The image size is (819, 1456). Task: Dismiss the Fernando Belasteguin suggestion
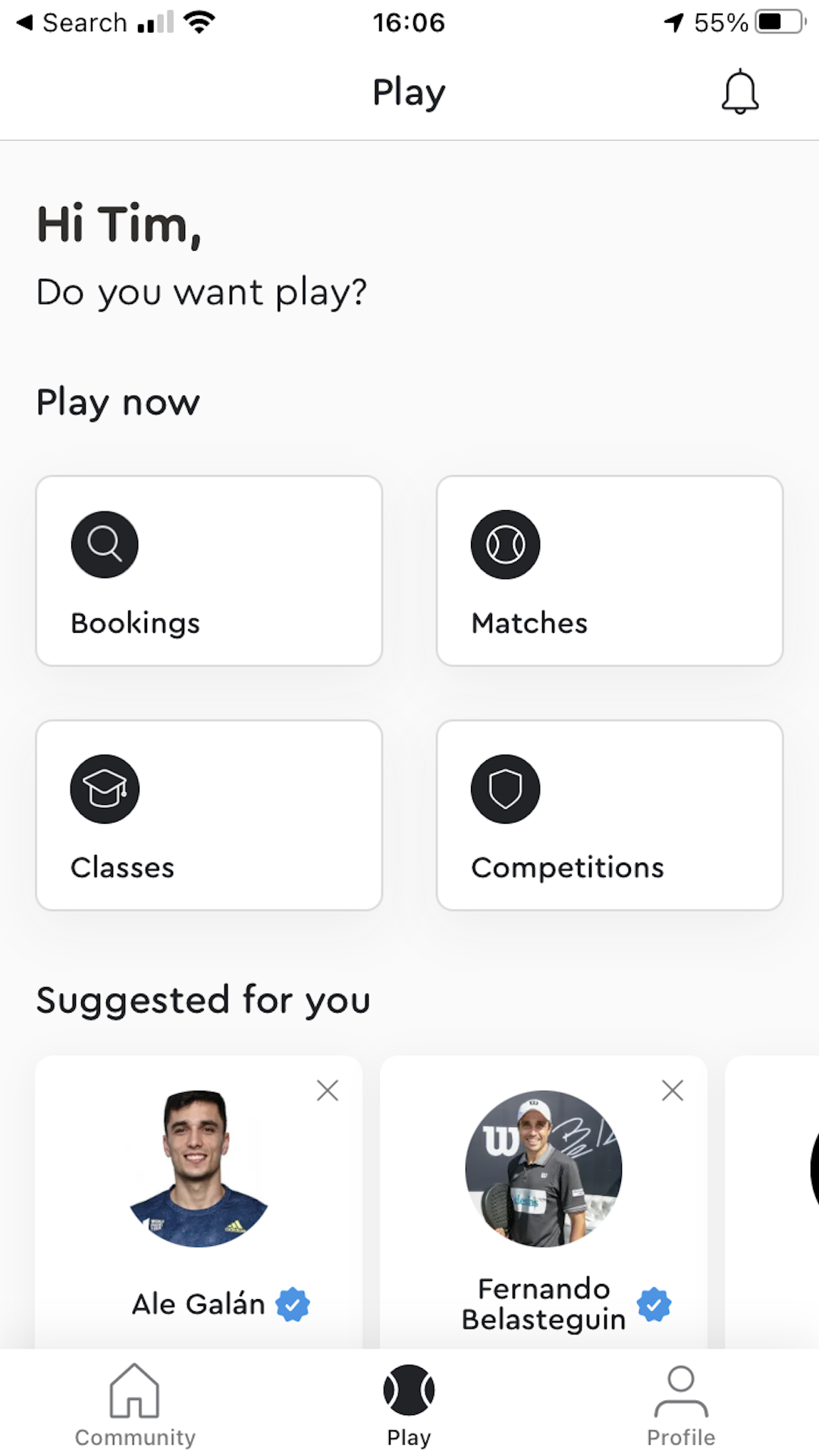click(672, 1090)
